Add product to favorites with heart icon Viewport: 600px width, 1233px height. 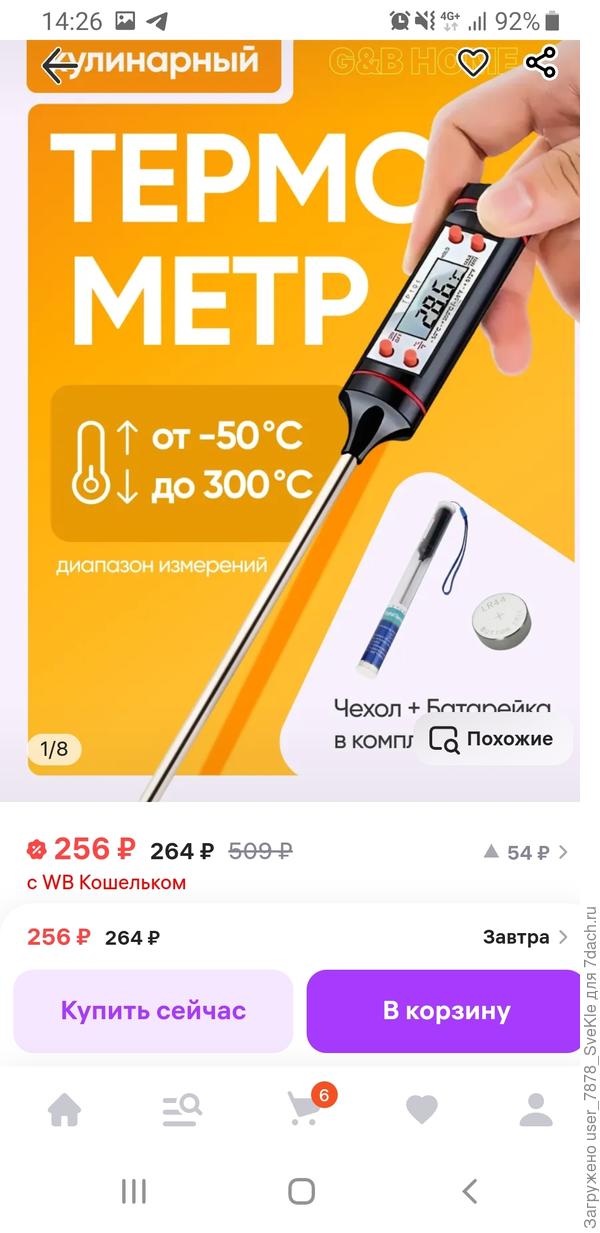[x=473, y=64]
